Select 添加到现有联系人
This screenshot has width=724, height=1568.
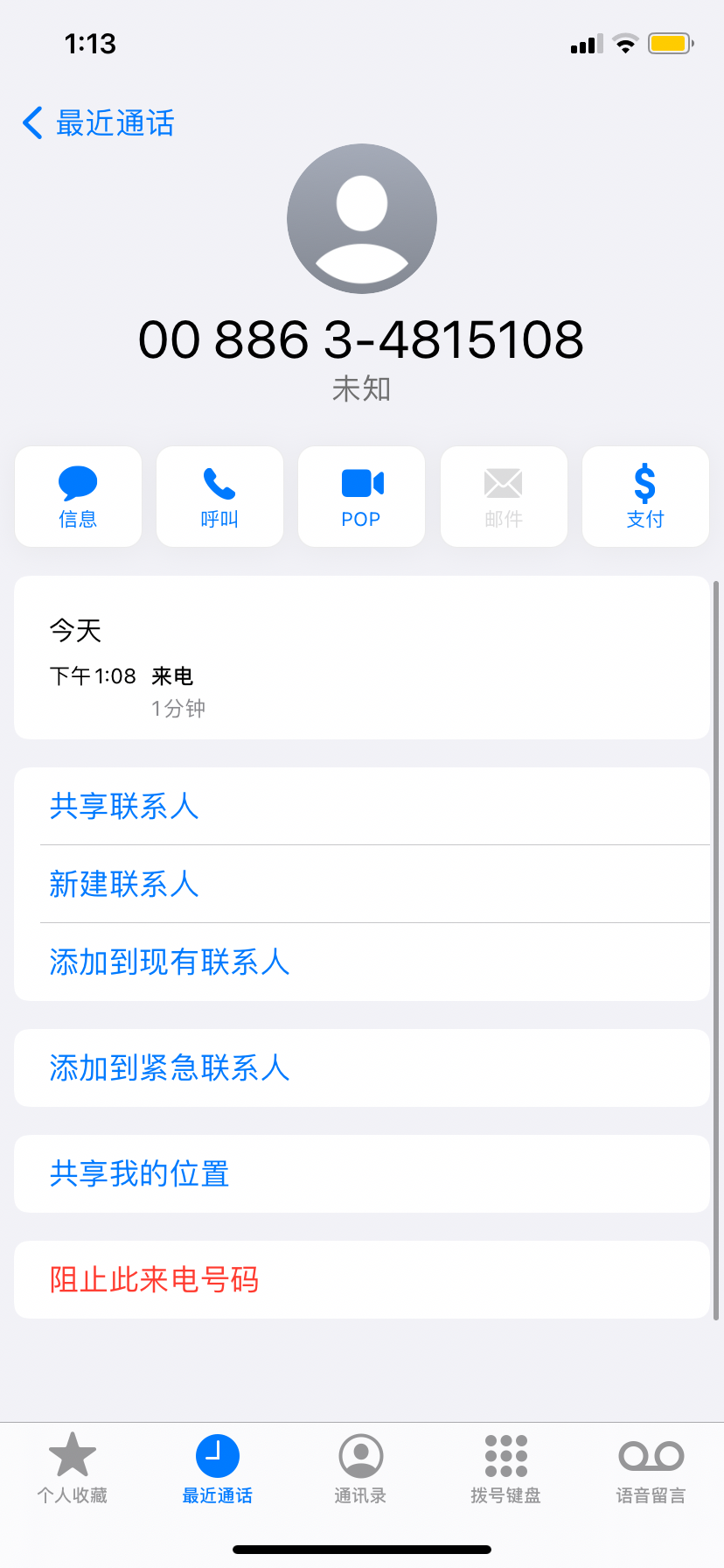pyautogui.click(x=362, y=962)
